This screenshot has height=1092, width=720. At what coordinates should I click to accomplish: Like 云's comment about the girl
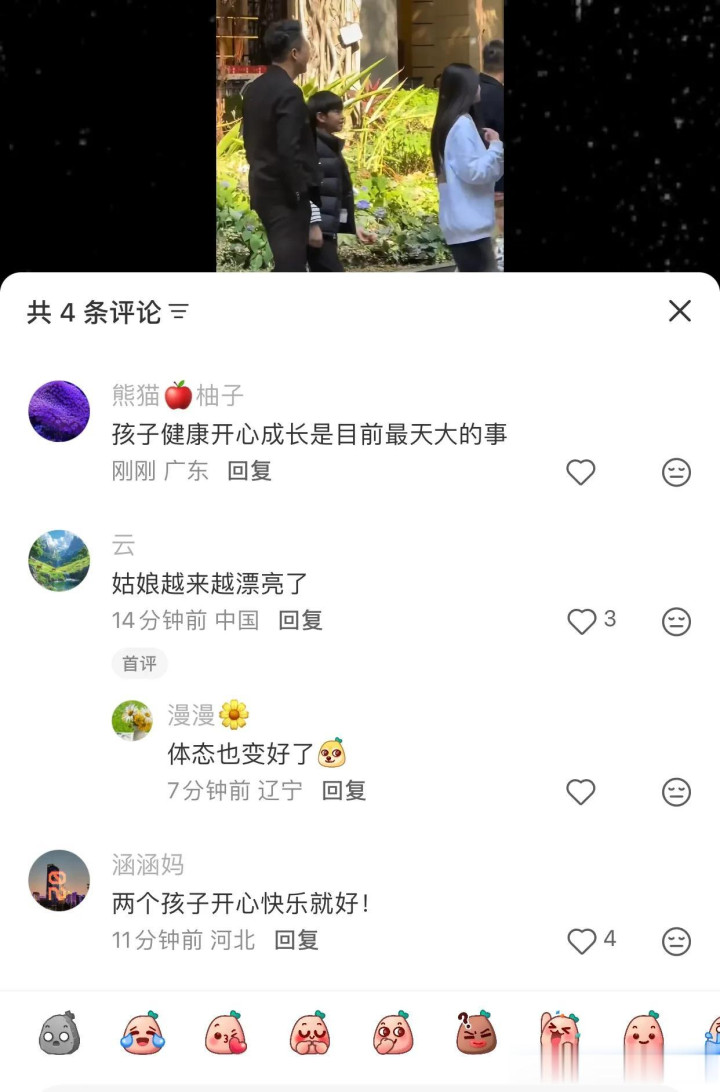tap(582, 621)
